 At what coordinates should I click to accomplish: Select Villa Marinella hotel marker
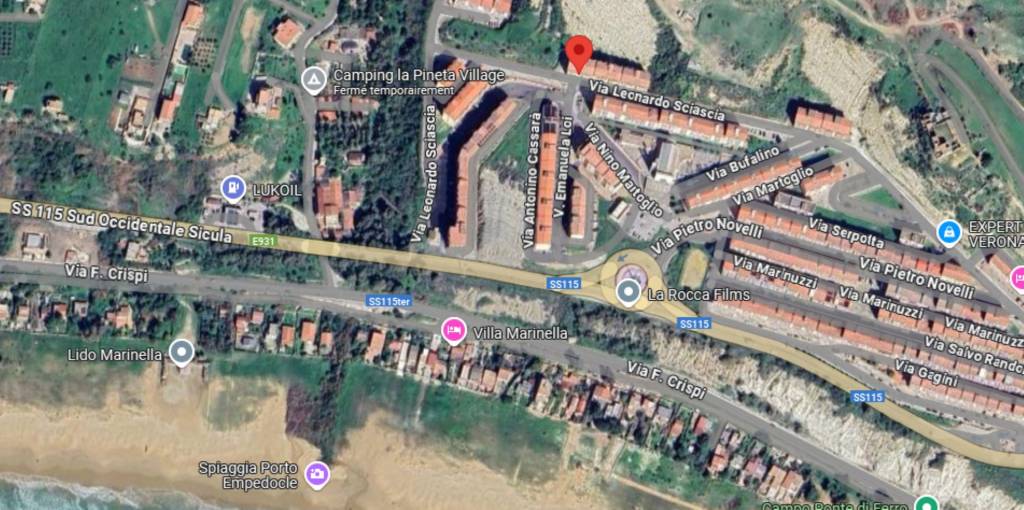[453, 330]
